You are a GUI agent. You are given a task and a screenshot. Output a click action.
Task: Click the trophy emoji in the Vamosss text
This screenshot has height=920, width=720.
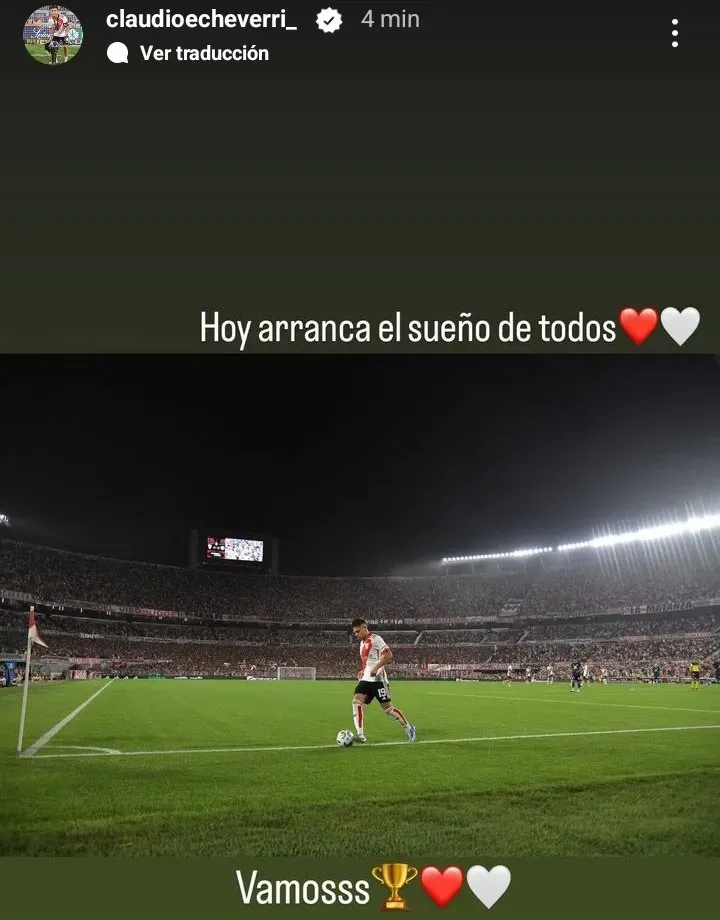396,883
